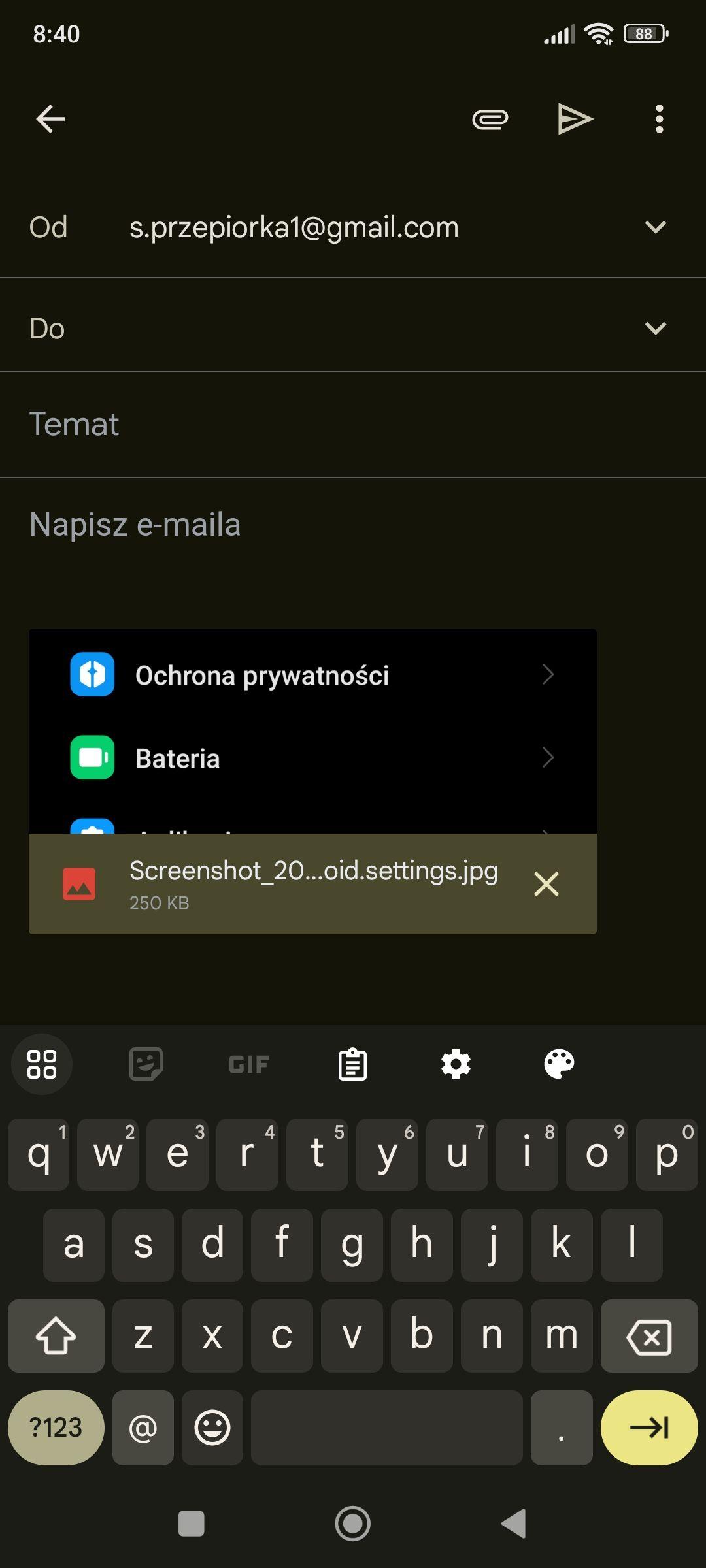Open the keyboard sticker panel

[x=146, y=1064]
